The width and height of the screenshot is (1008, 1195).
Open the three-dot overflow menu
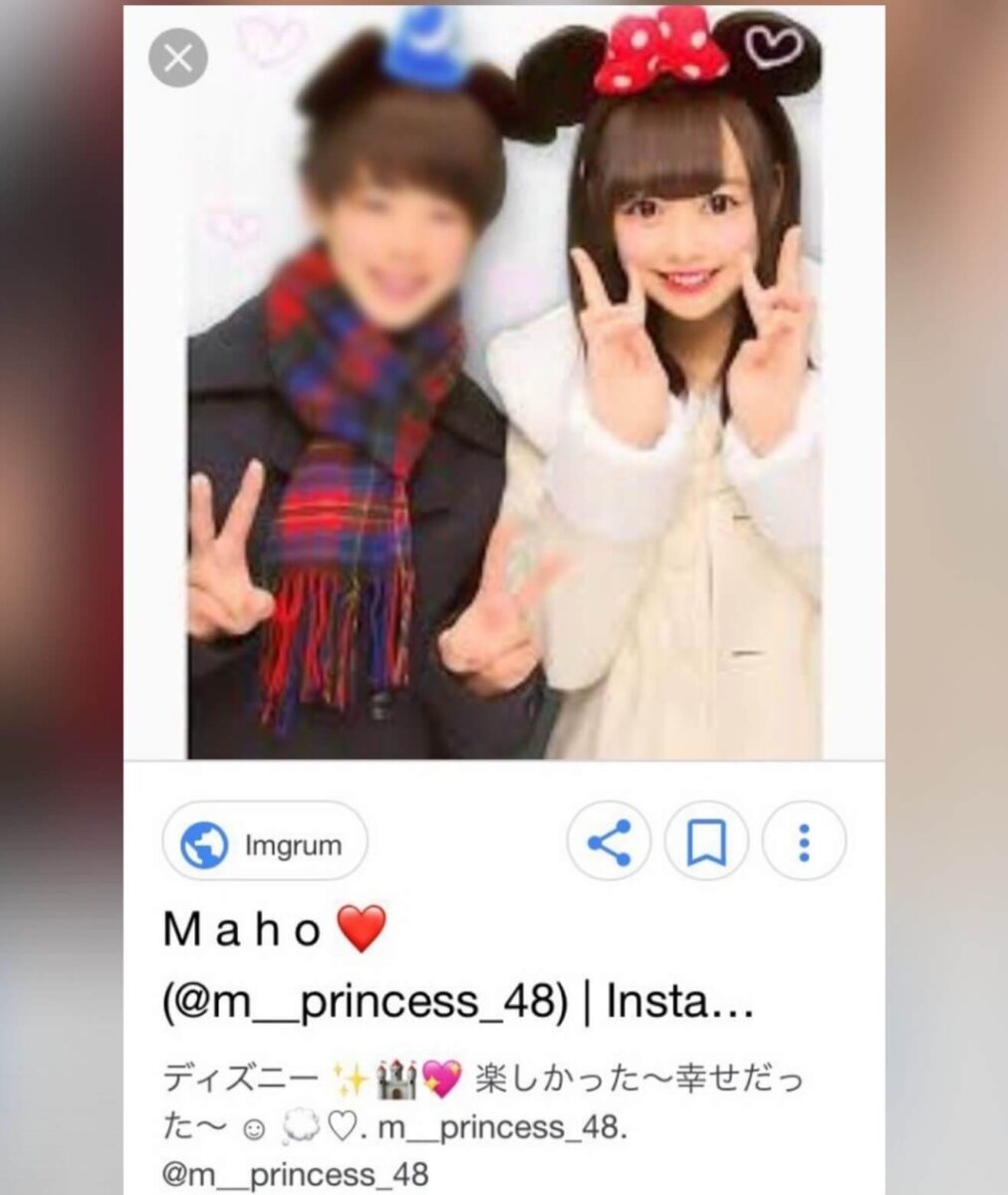pyautogui.click(x=803, y=844)
